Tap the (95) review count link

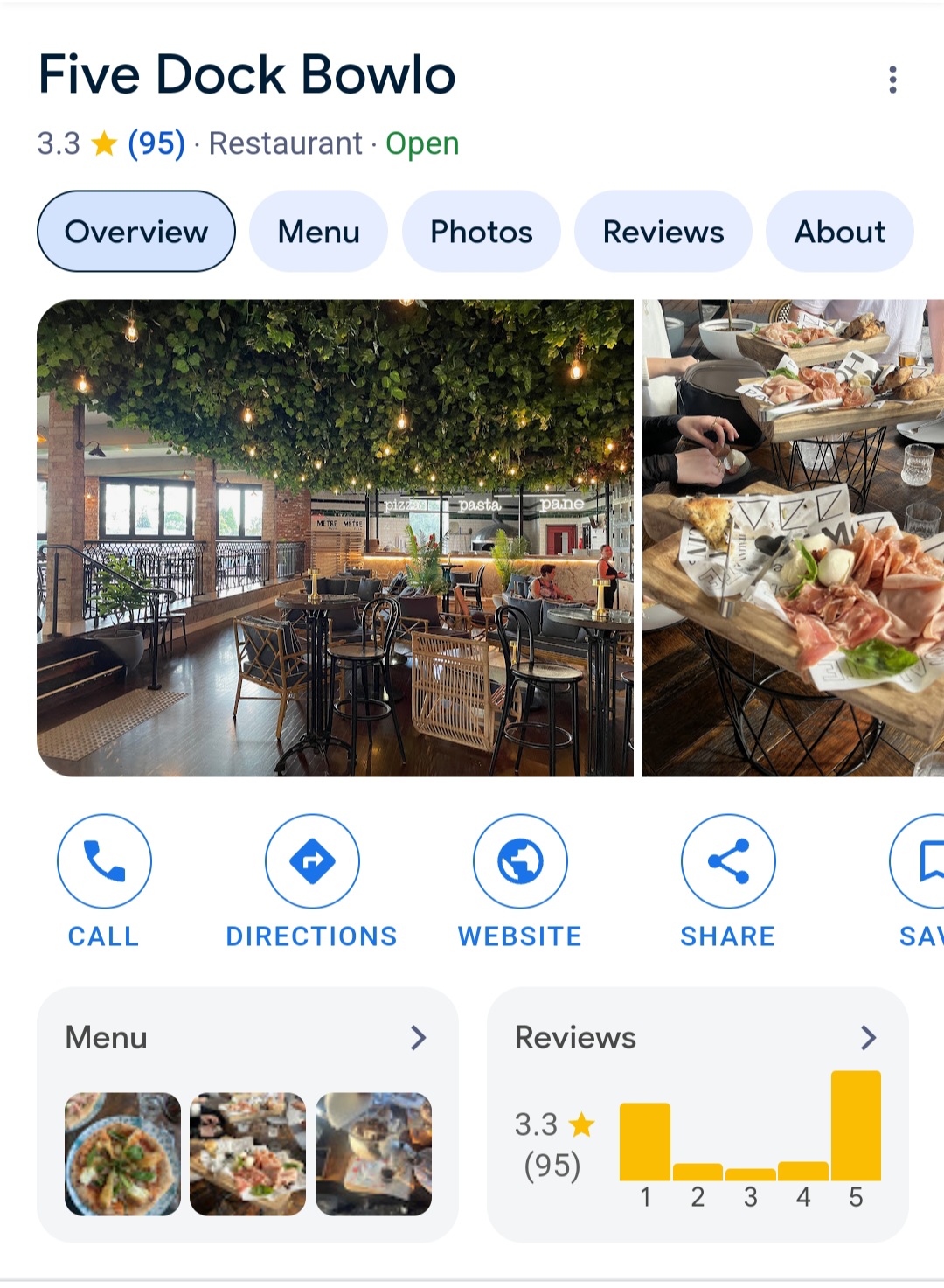156,143
